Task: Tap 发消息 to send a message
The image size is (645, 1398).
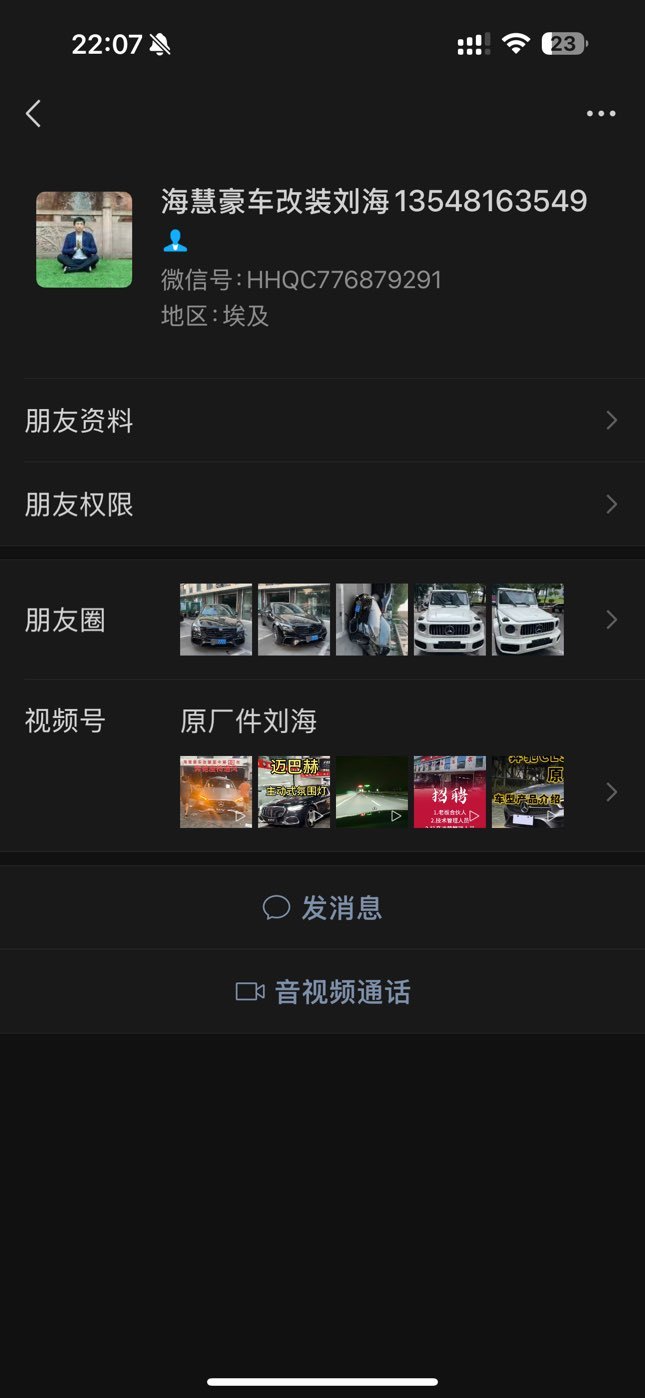Action: (x=322, y=907)
